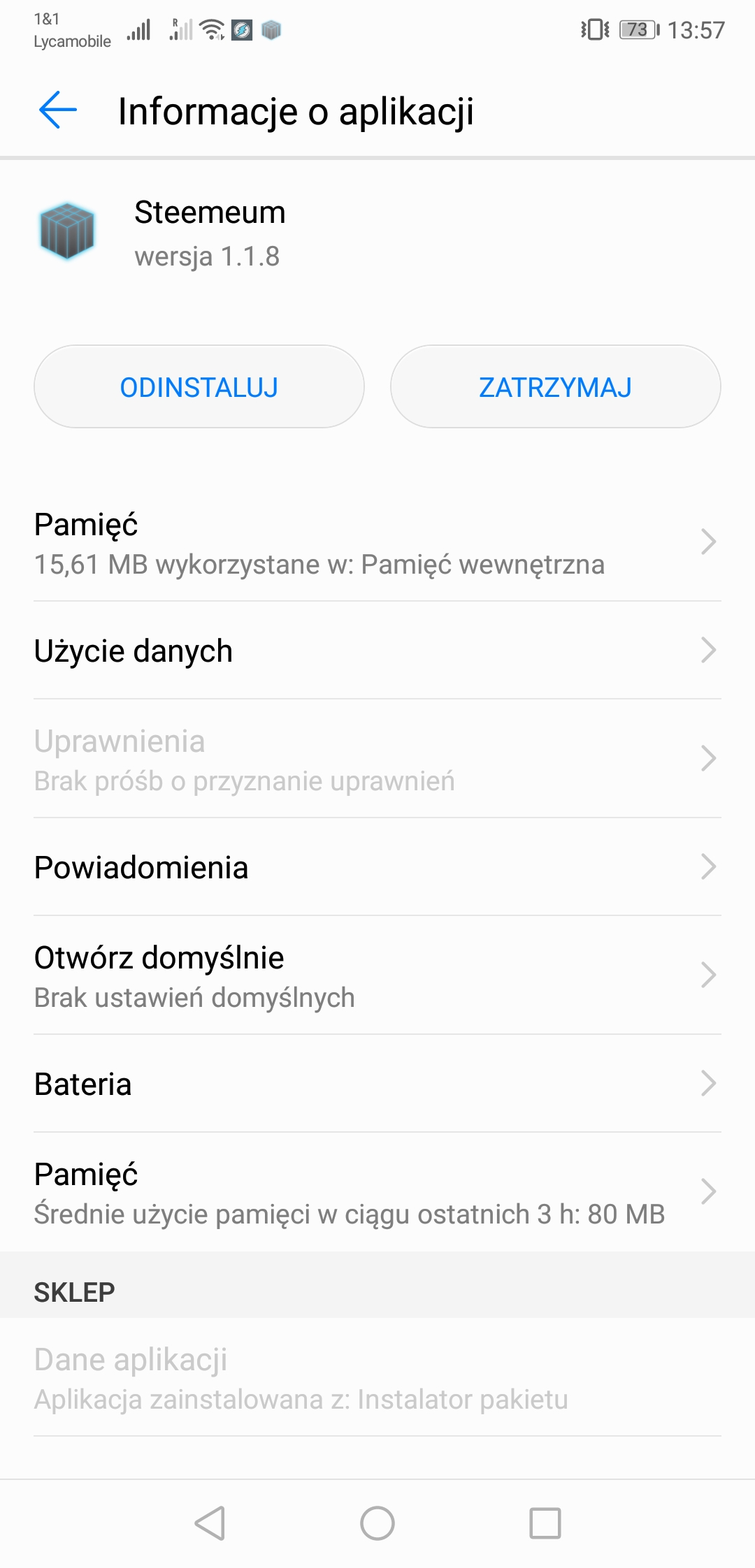Open Pamięć storage with 15,61 MB used
The image size is (755, 1568).
pyautogui.click(x=377, y=544)
